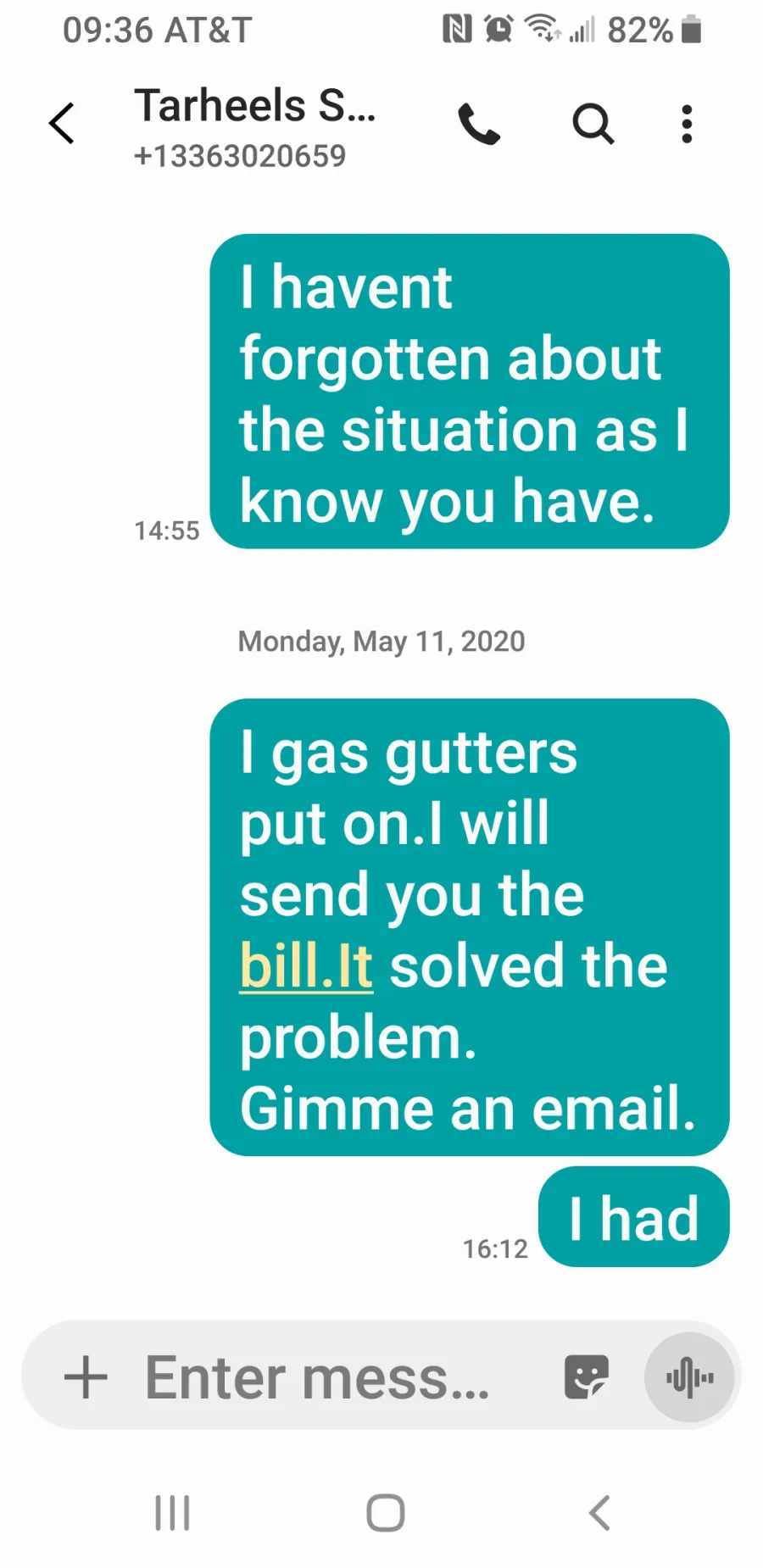Call Tarheels contact with phone icon
Screen dimensions: 763x1568
(479, 125)
